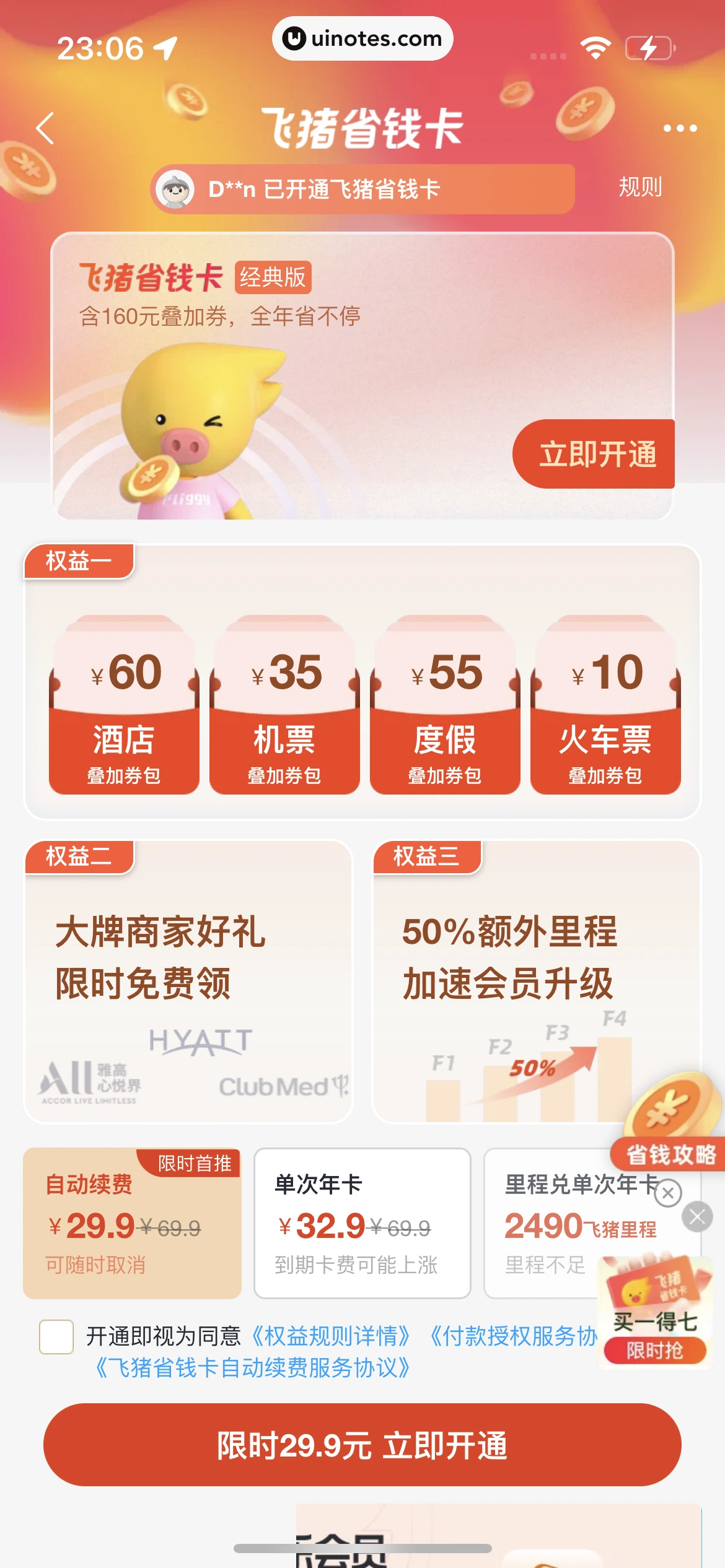Dismiss the 买一得七 floating promo
The height and width of the screenshot is (1568, 725).
697,1217
